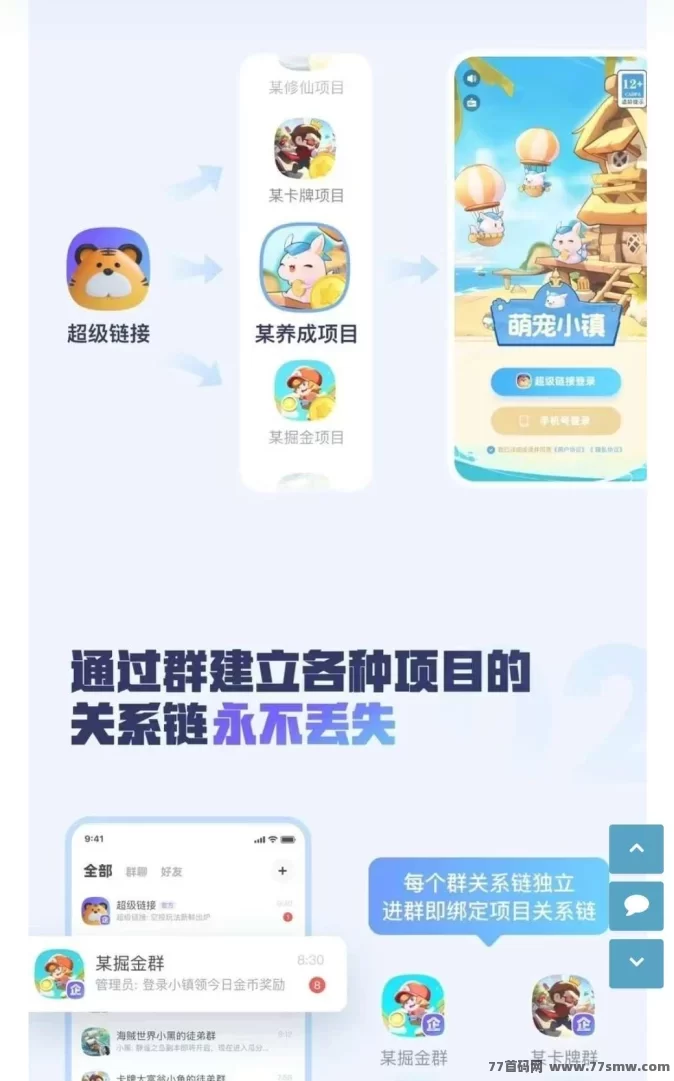Jump down to the page bottom
The width and height of the screenshot is (674, 1081).
pyautogui.click(x=636, y=963)
